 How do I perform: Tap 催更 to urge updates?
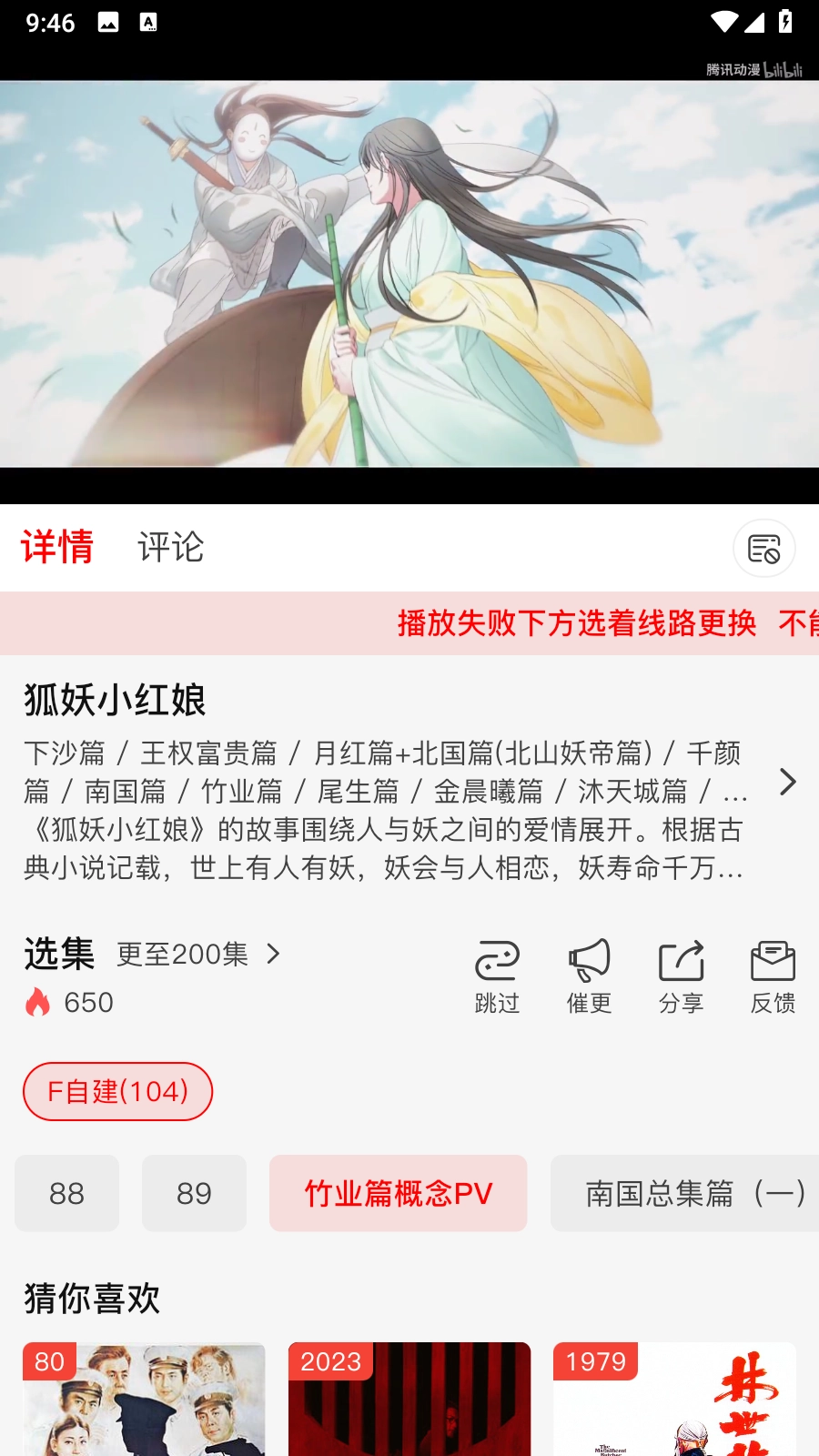(589, 976)
